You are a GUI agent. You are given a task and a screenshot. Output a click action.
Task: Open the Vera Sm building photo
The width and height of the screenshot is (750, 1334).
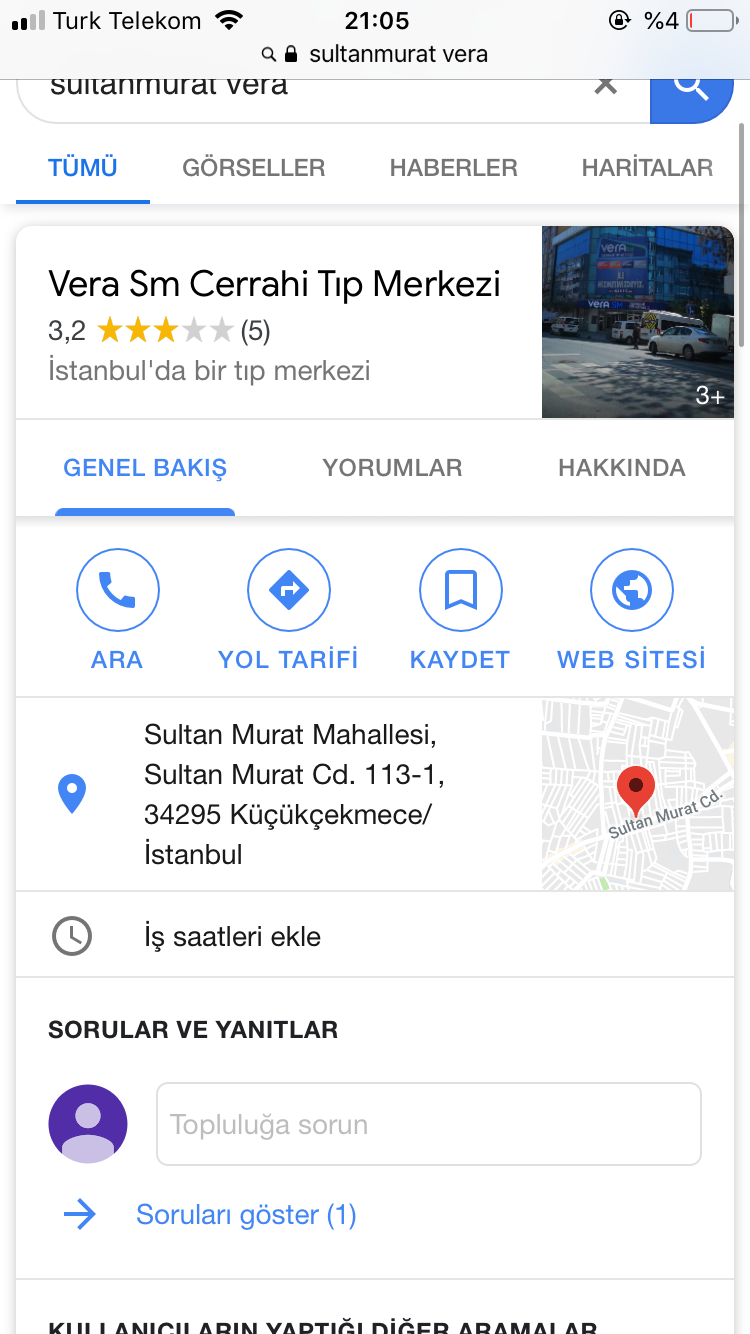point(638,322)
